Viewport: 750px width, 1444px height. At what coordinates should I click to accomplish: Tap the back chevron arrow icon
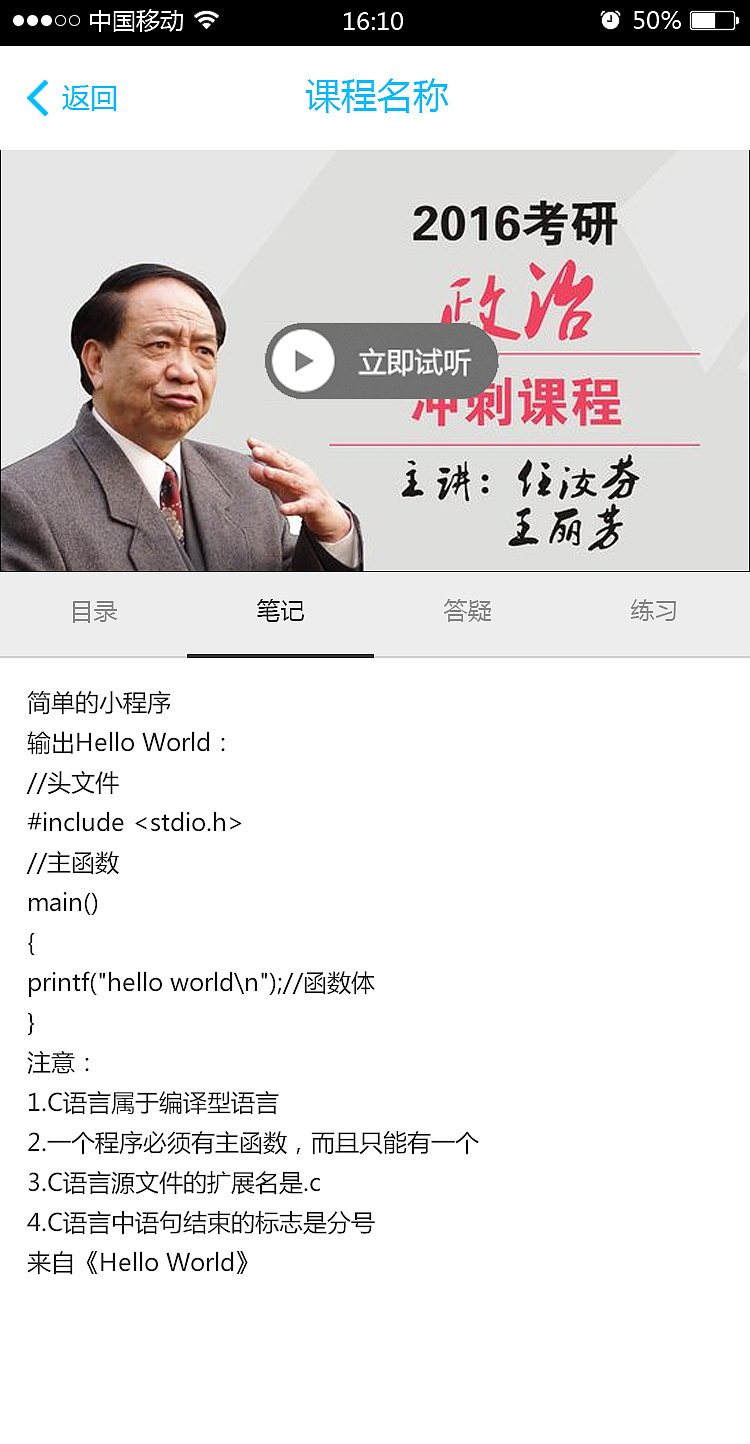pos(36,98)
